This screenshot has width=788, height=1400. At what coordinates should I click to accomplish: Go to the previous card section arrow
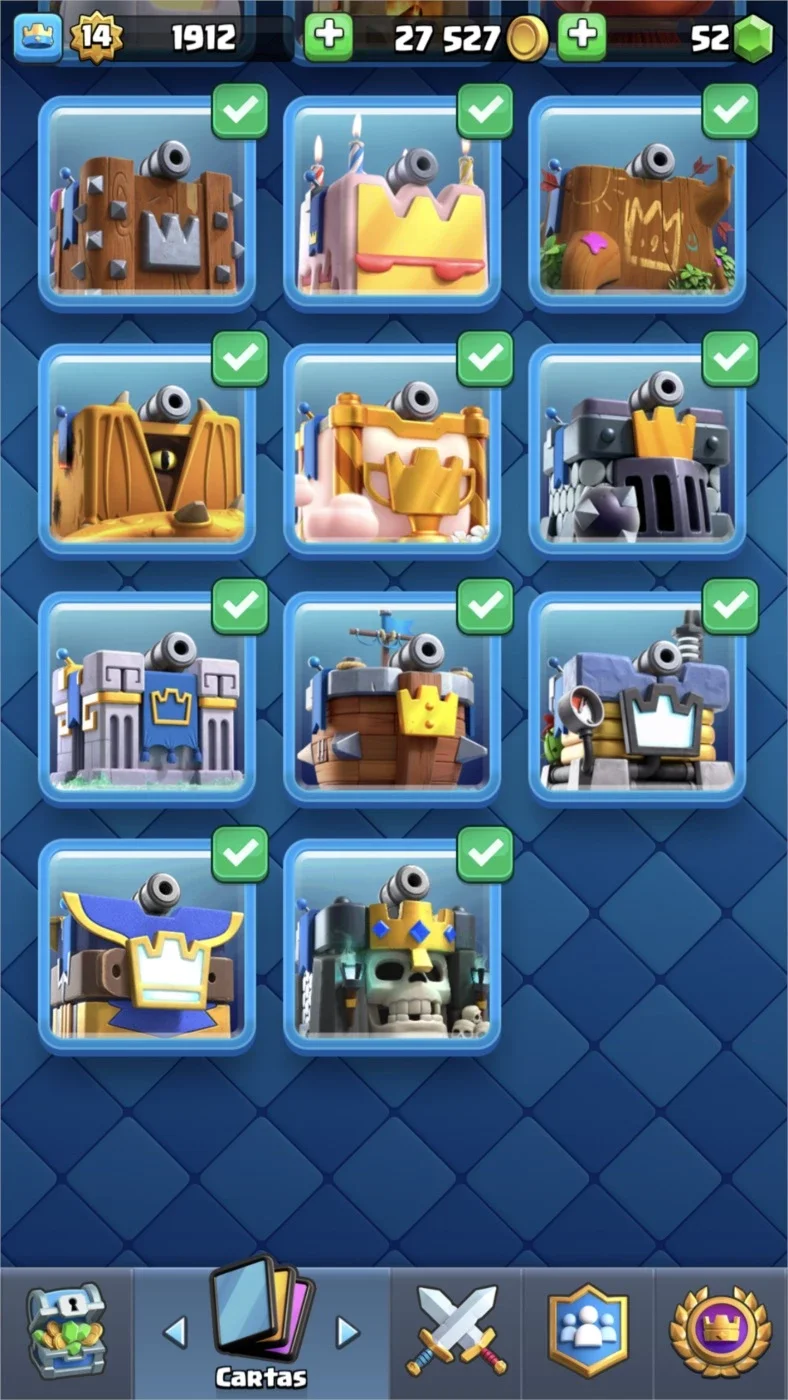point(175,1331)
